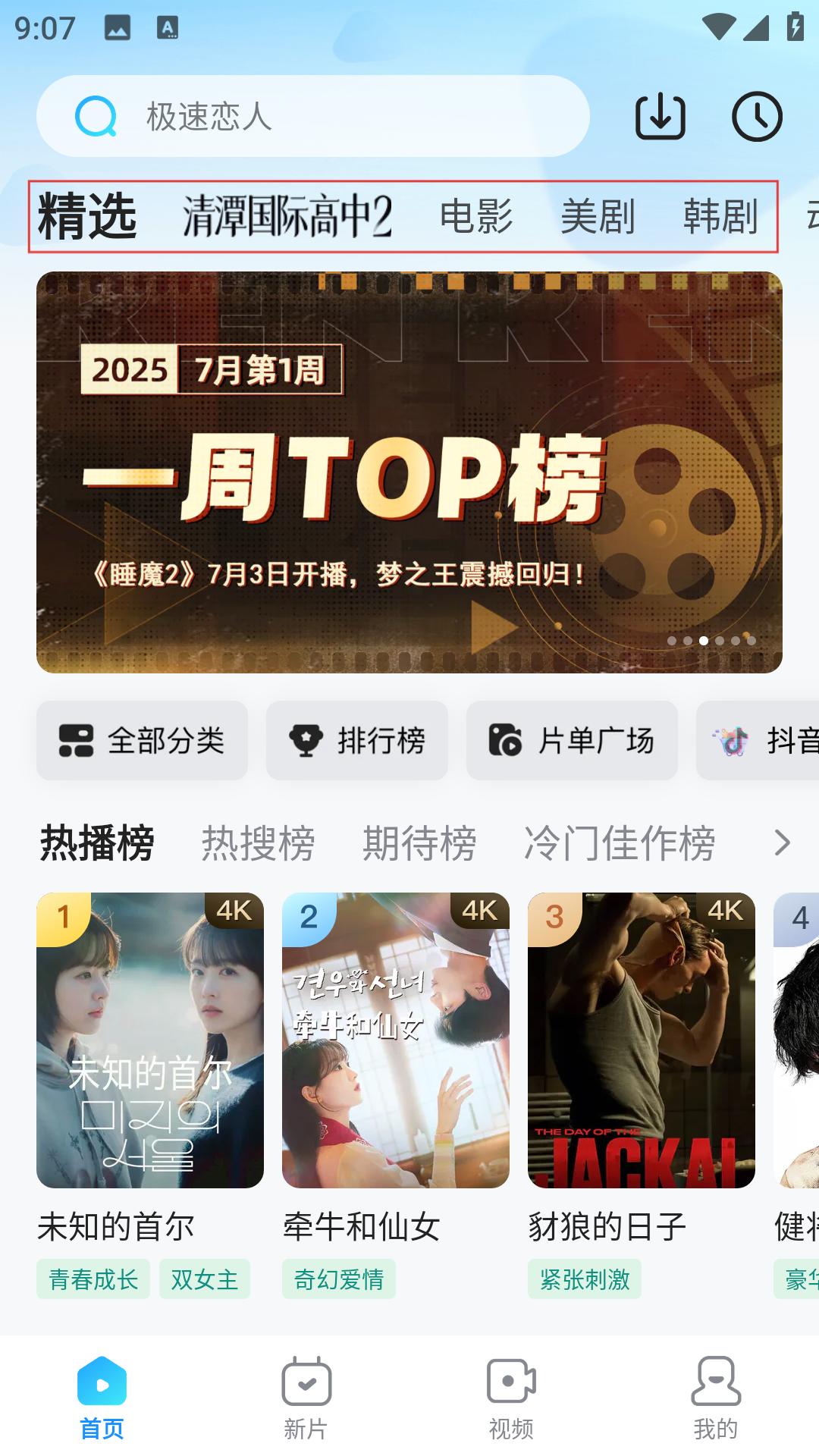Open the 牵牛和仙女 poster
The image size is (819, 1456).
tap(396, 1040)
